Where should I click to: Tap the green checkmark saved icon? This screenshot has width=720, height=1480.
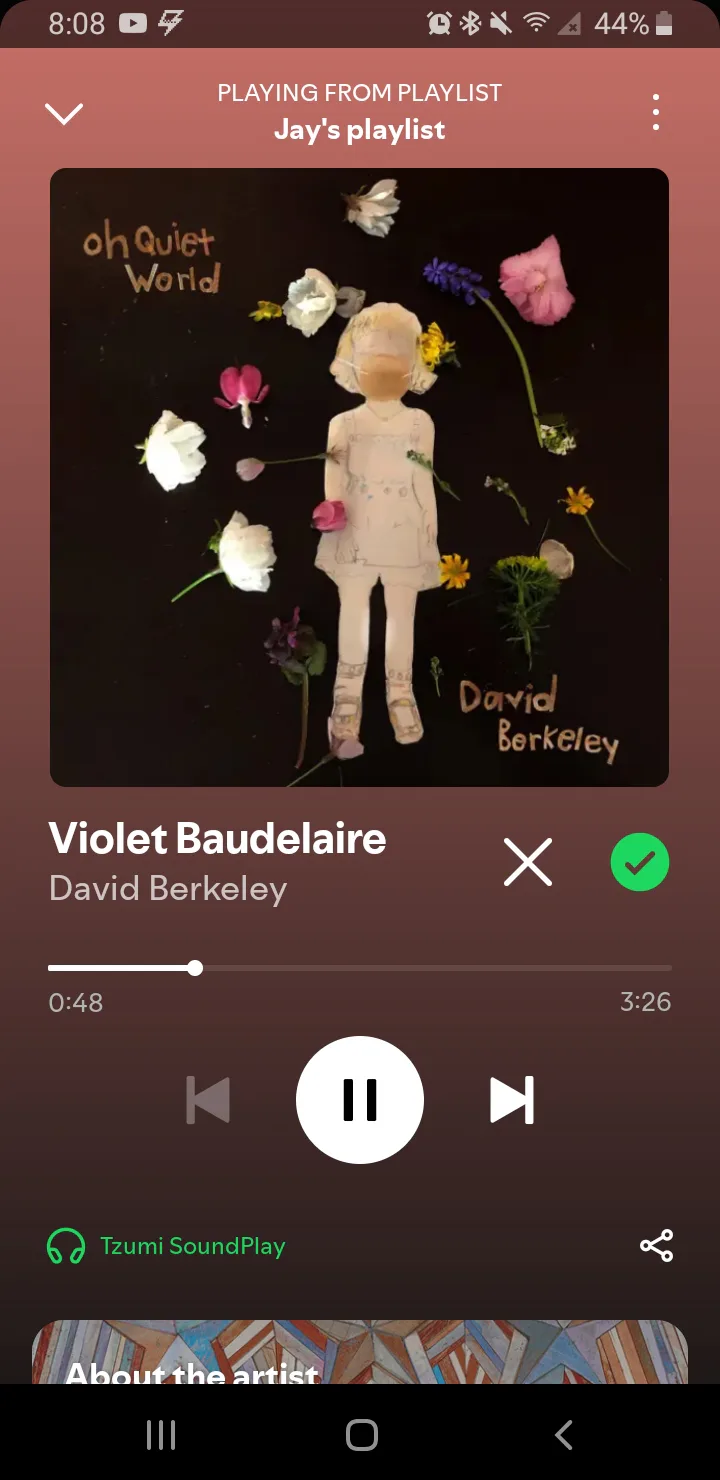pyautogui.click(x=640, y=862)
